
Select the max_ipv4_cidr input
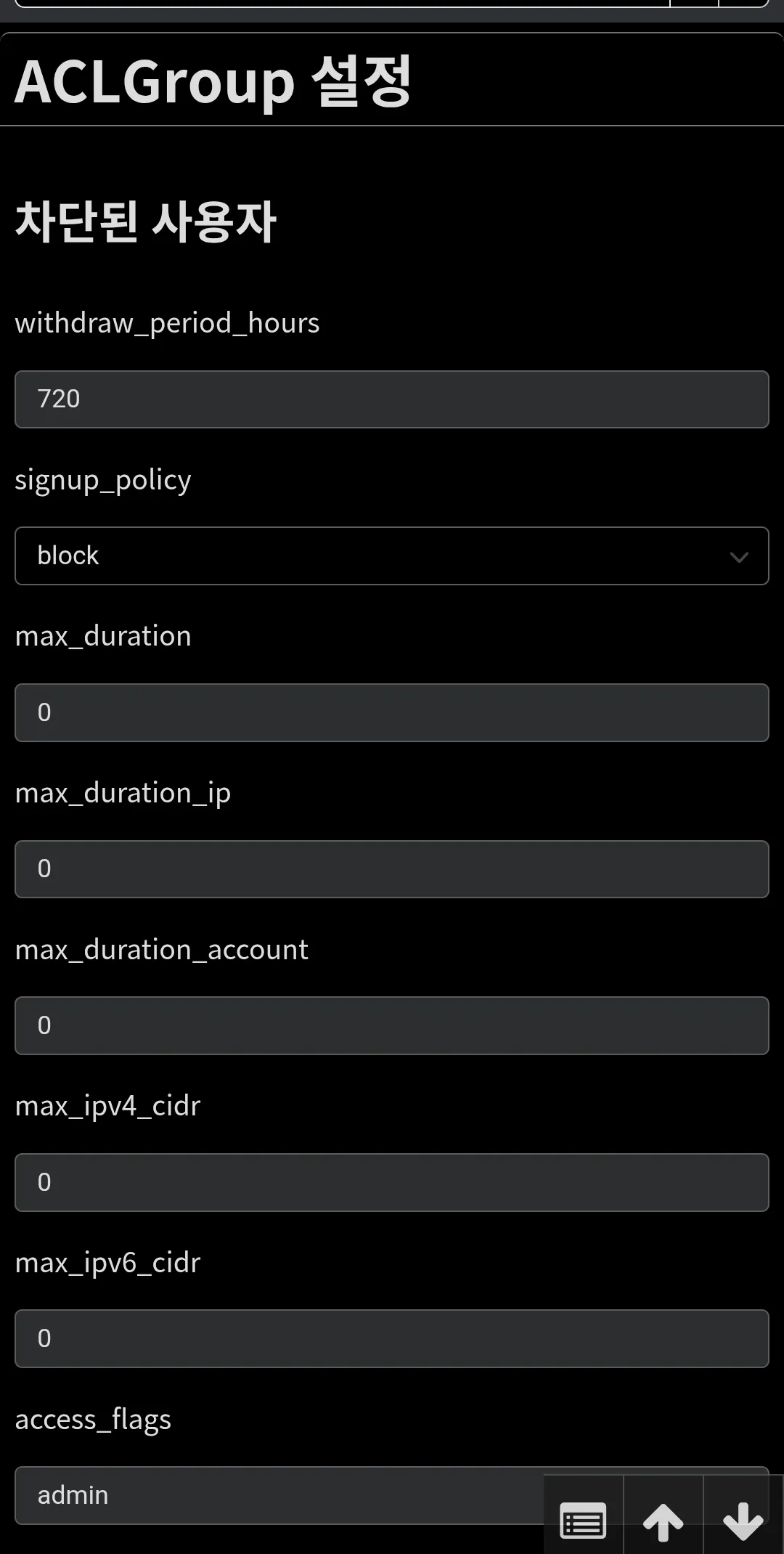392,1182
